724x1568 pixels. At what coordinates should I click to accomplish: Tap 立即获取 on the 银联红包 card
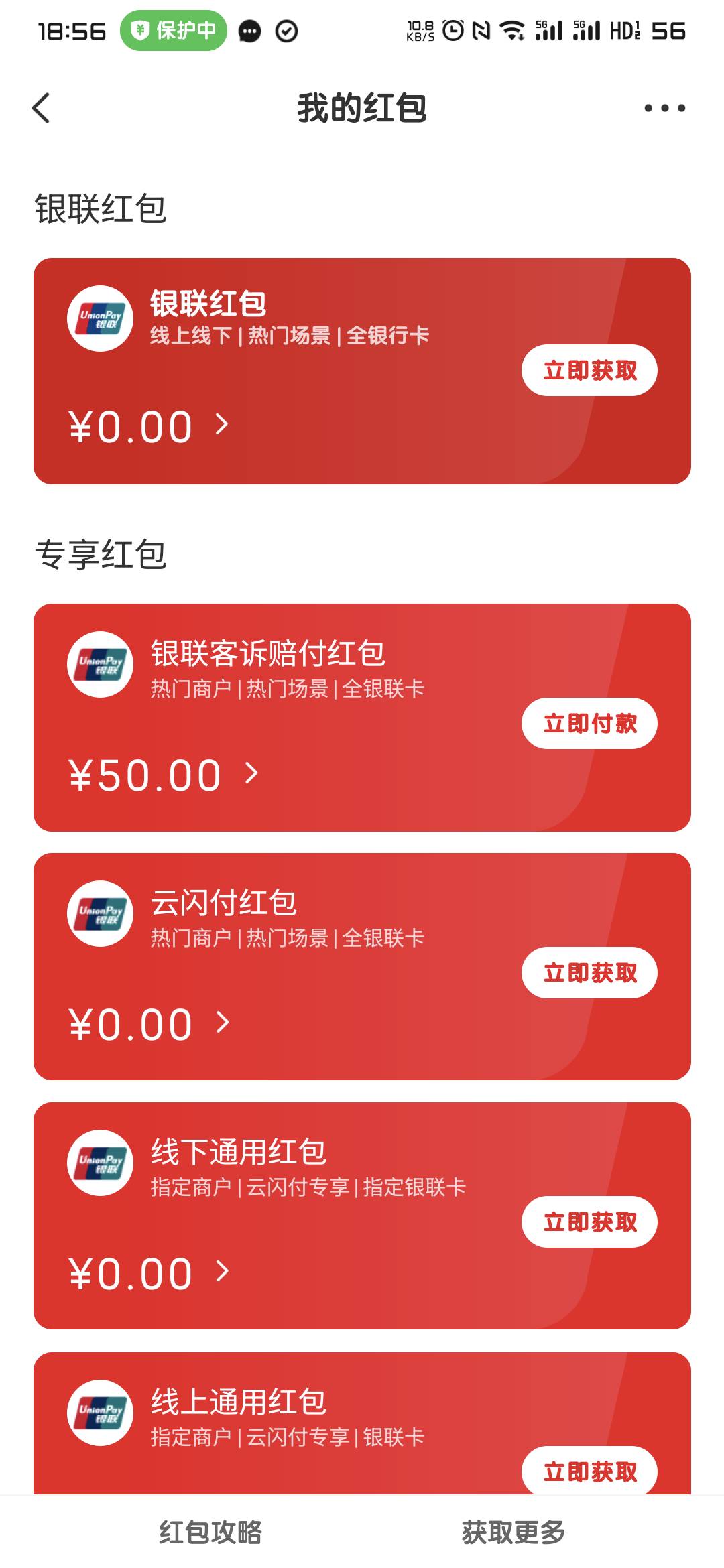point(589,371)
